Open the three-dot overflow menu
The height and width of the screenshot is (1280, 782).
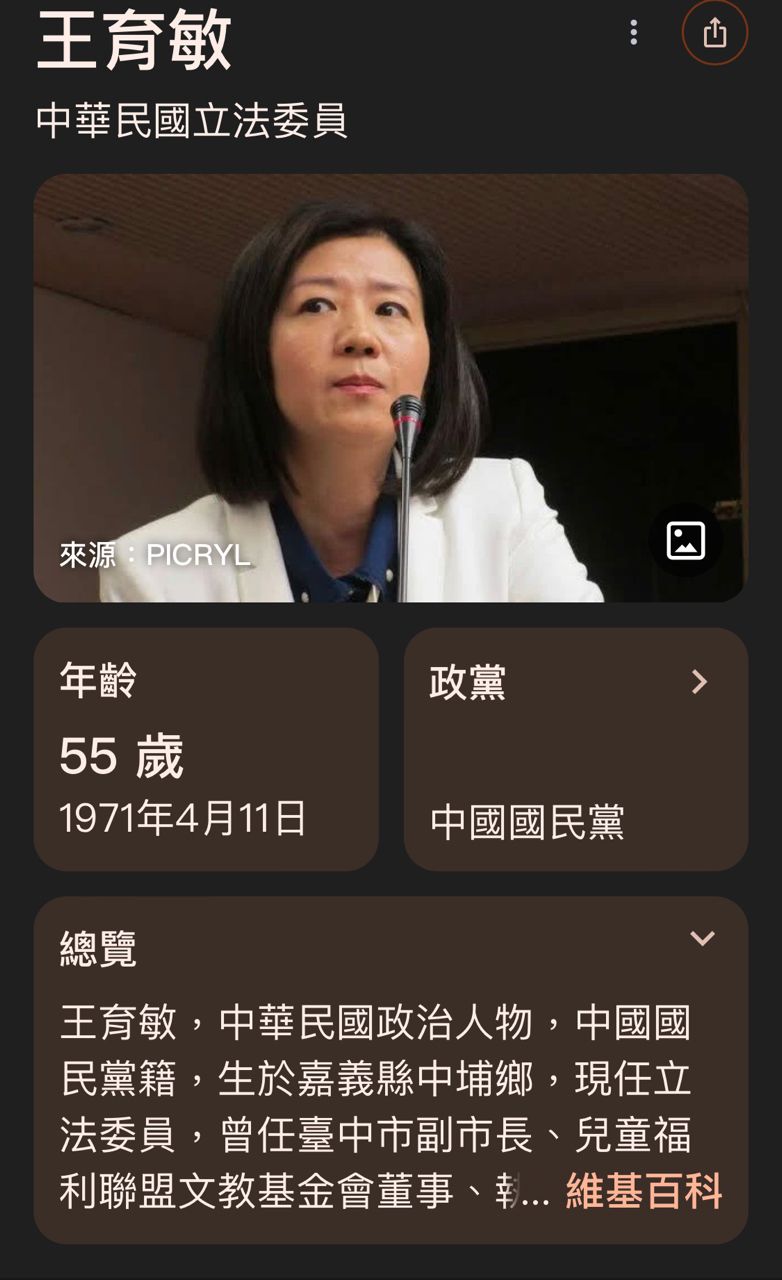tap(633, 33)
